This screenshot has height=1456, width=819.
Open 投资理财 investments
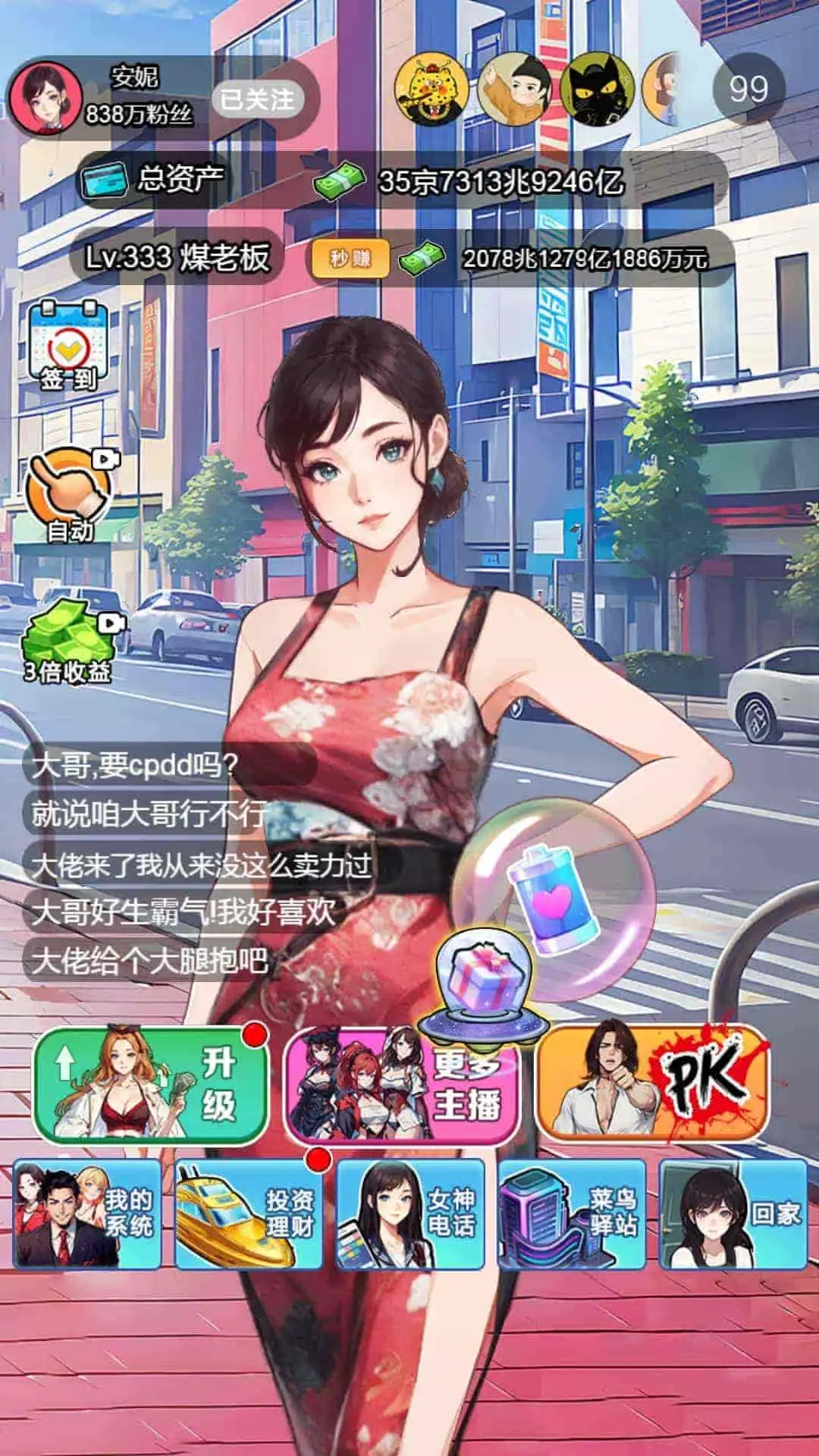249,1213
